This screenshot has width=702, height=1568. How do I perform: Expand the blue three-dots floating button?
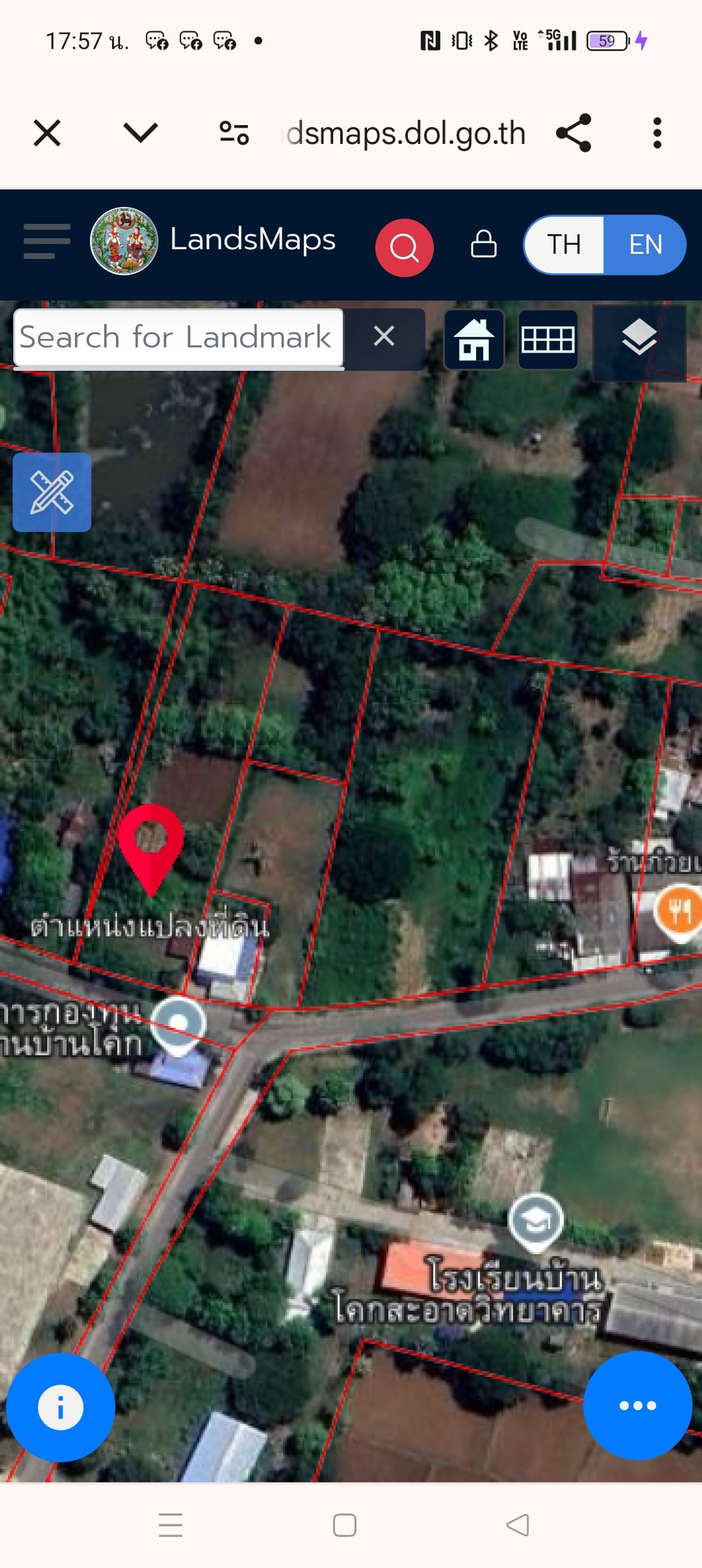(x=637, y=1406)
